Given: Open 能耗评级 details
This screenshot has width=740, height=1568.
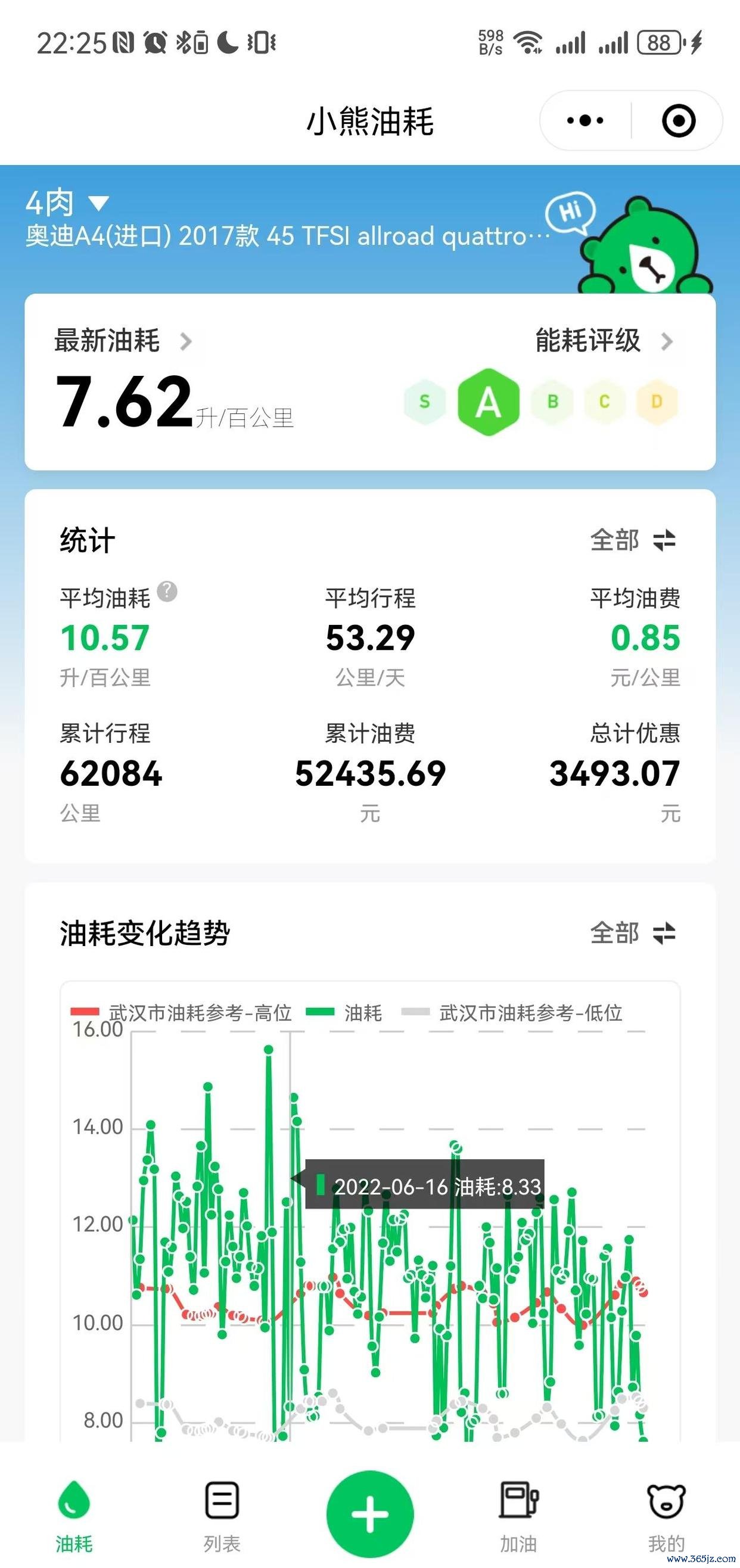Looking at the screenshot, I should tap(604, 341).
